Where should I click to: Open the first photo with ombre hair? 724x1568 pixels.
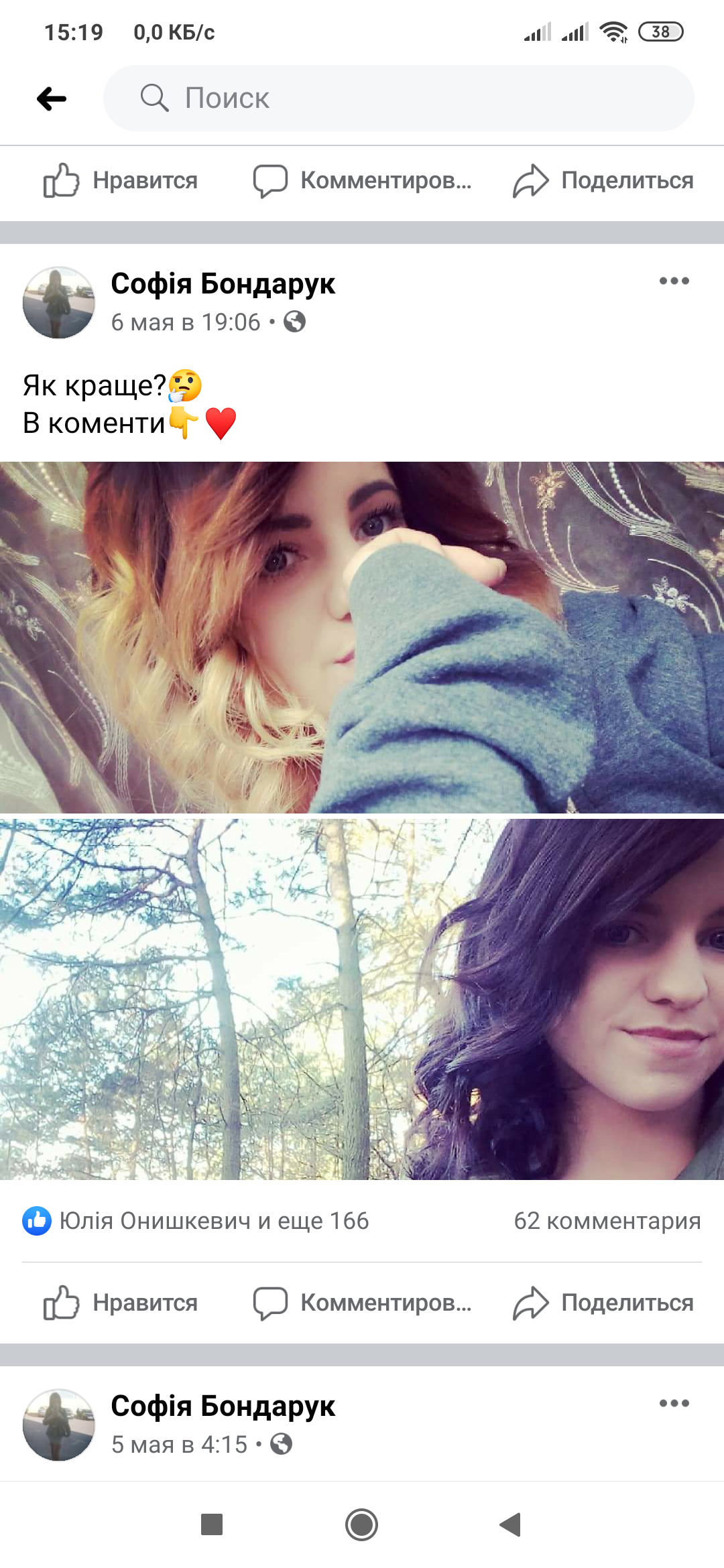[362, 637]
